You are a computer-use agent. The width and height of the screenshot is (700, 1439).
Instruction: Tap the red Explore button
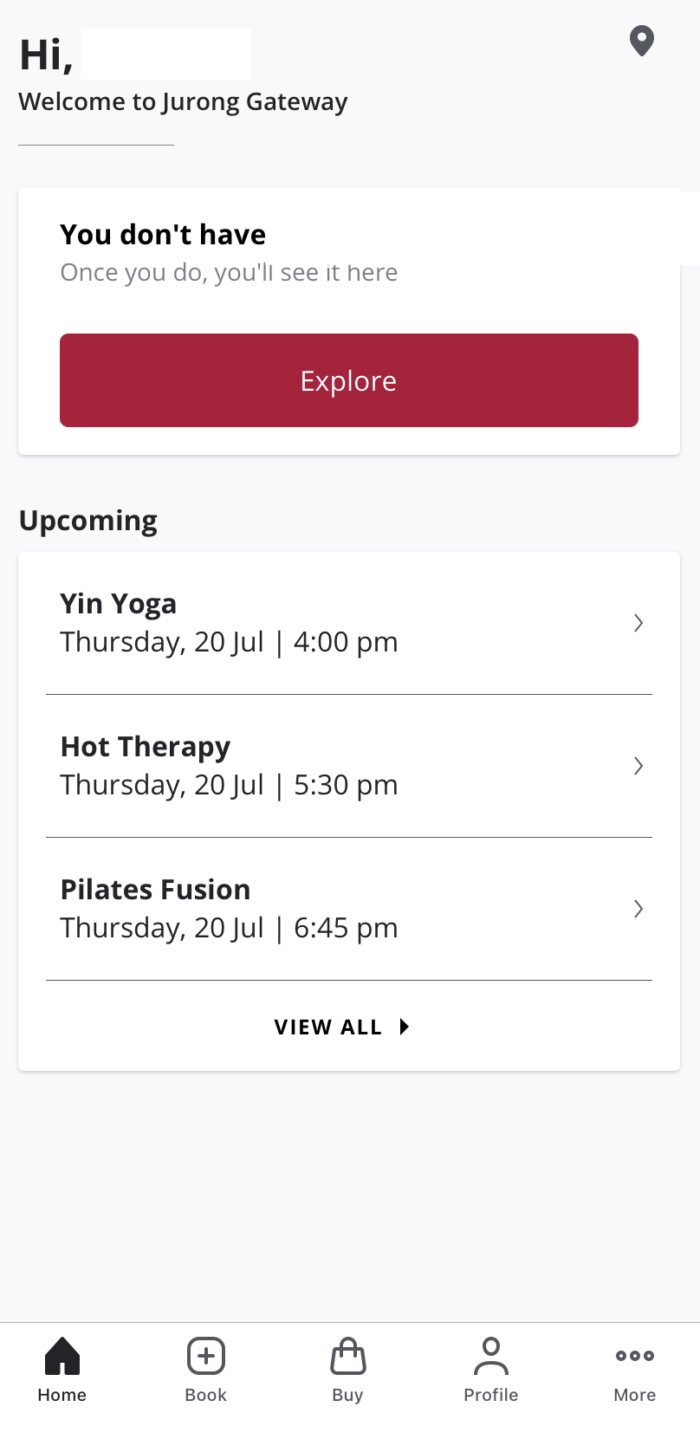tap(349, 380)
